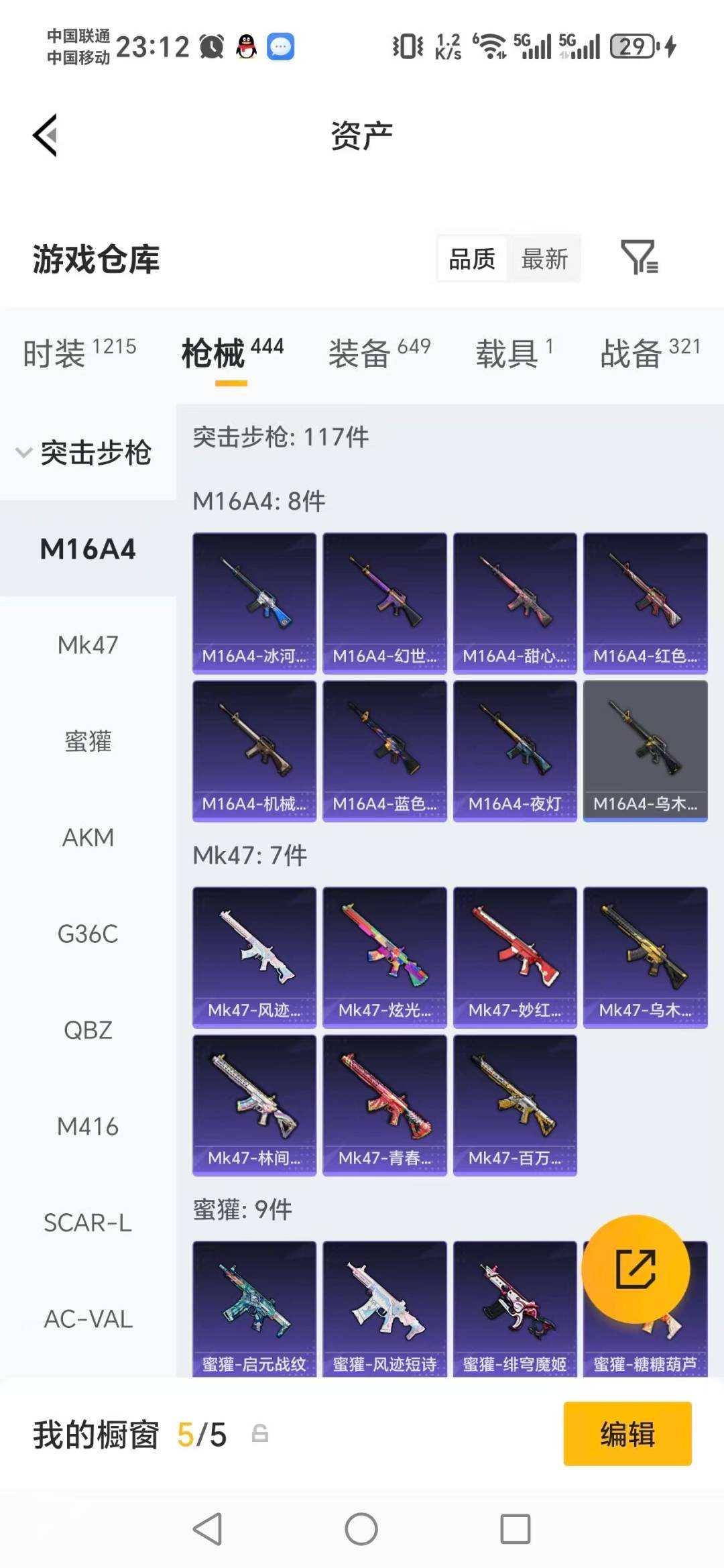Viewport: 724px width, 1568px height.
Task: Open the Mk47-炫光 weapon thumbnail
Action: [384, 957]
